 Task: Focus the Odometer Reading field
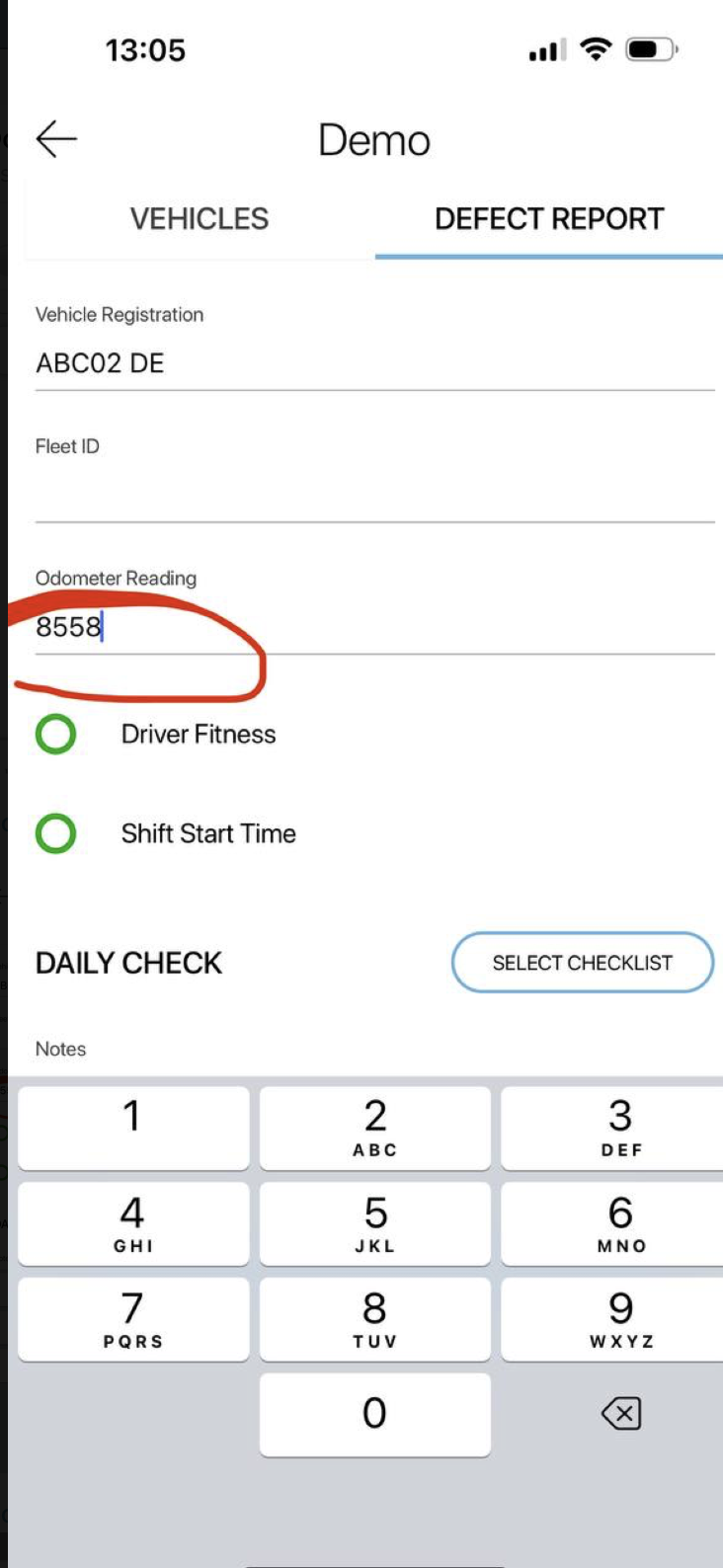point(373,627)
